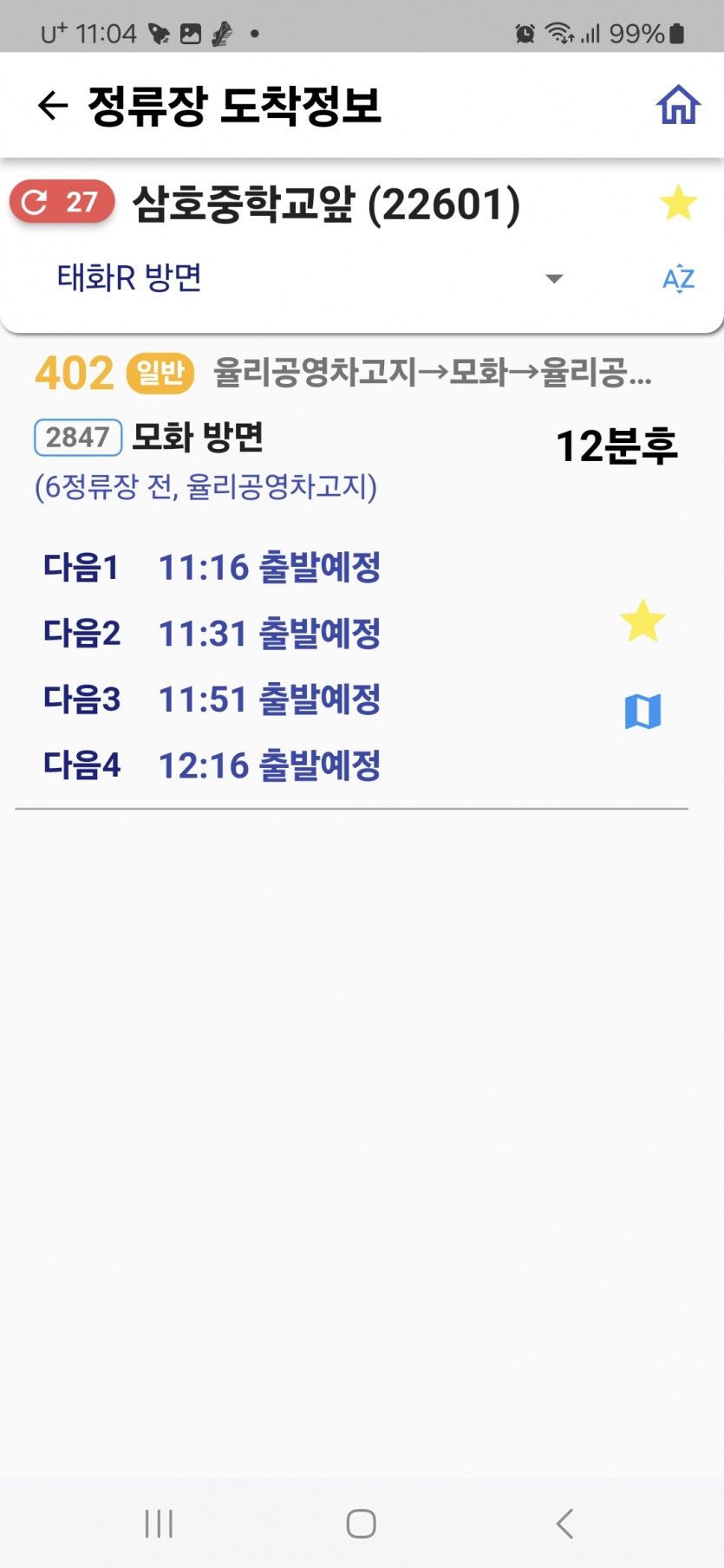
Task: Sort routes with the AZ icon
Action: (678, 278)
